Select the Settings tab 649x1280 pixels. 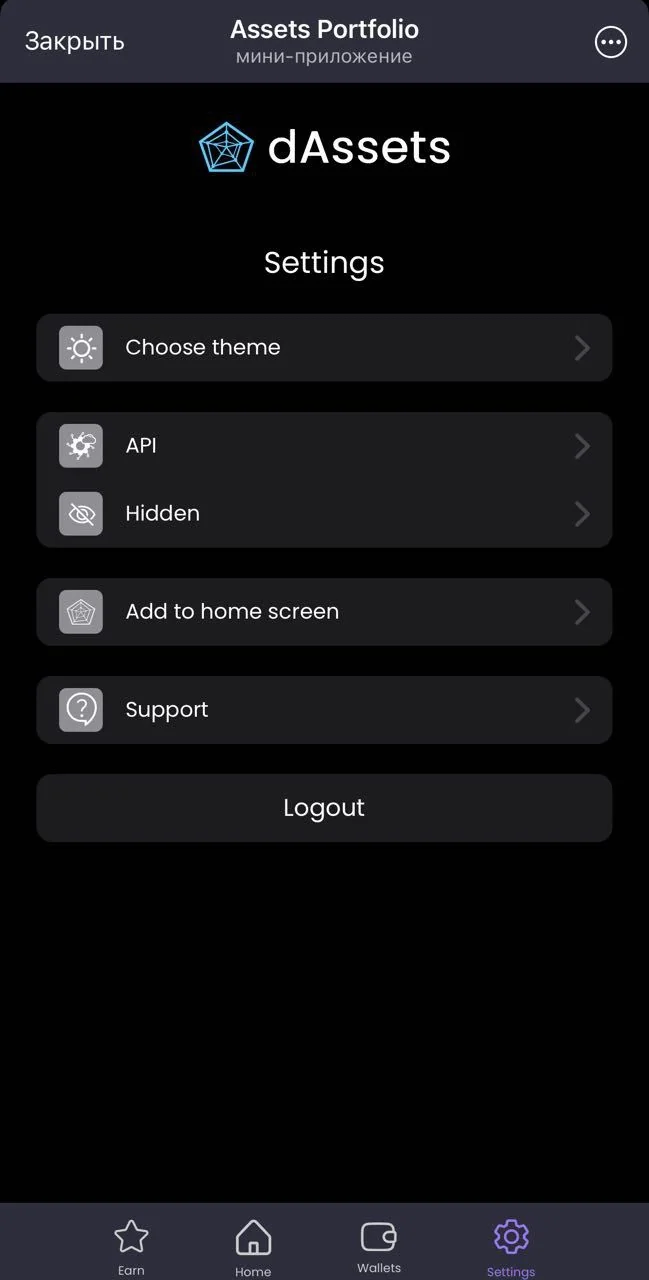(511, 1246)
